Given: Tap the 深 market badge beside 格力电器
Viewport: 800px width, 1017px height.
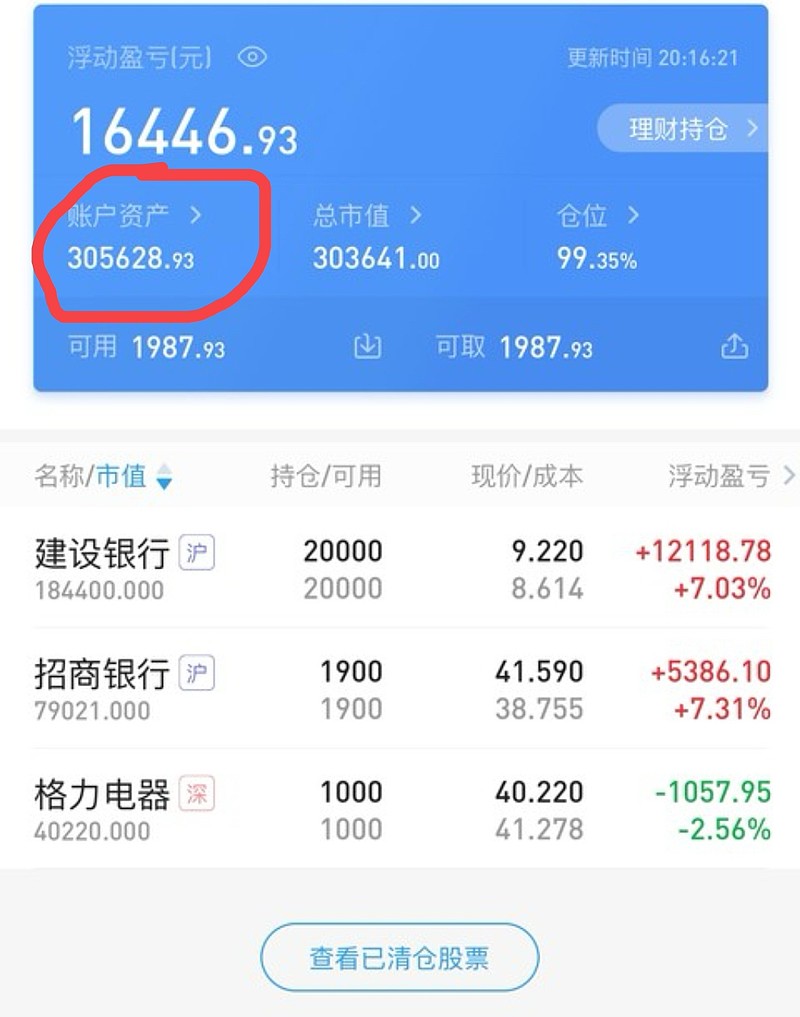Looking at the screenshot, I should point(196,793).
